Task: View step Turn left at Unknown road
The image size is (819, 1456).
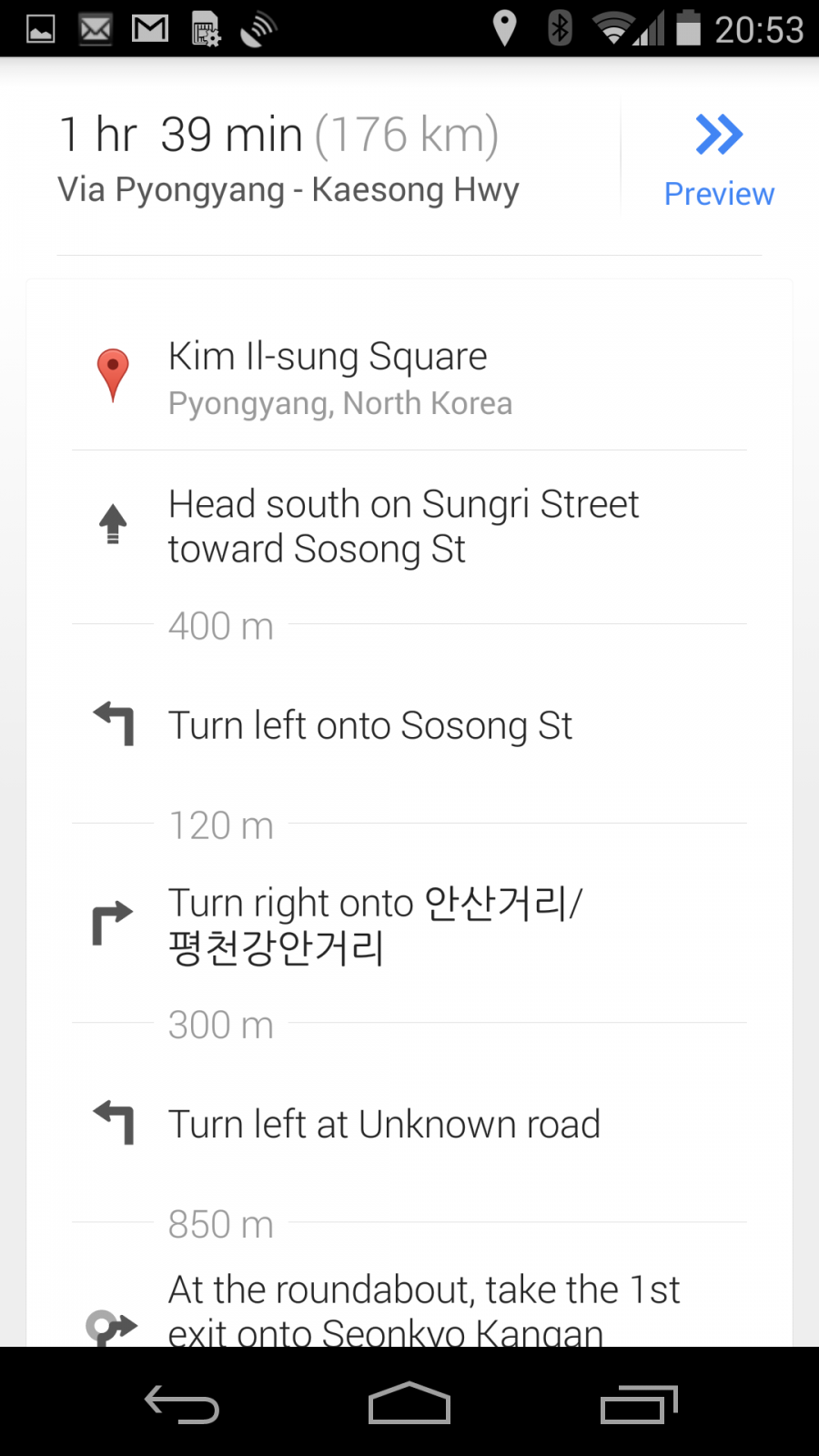Action: coord(409,1125)
